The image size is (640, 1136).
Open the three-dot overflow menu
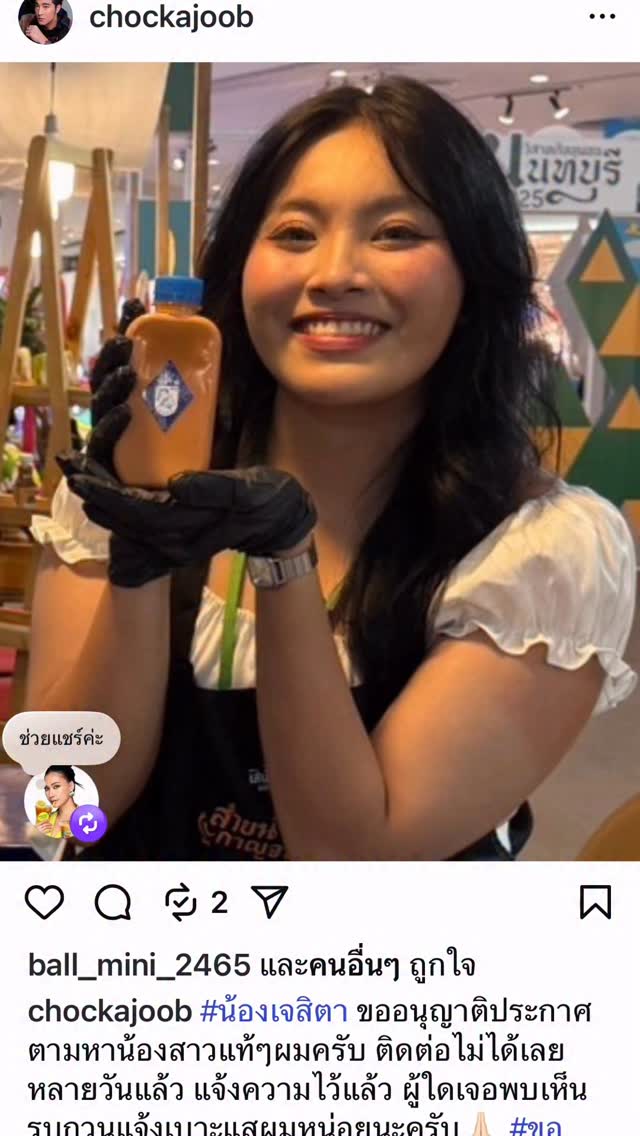coord(602,17)
